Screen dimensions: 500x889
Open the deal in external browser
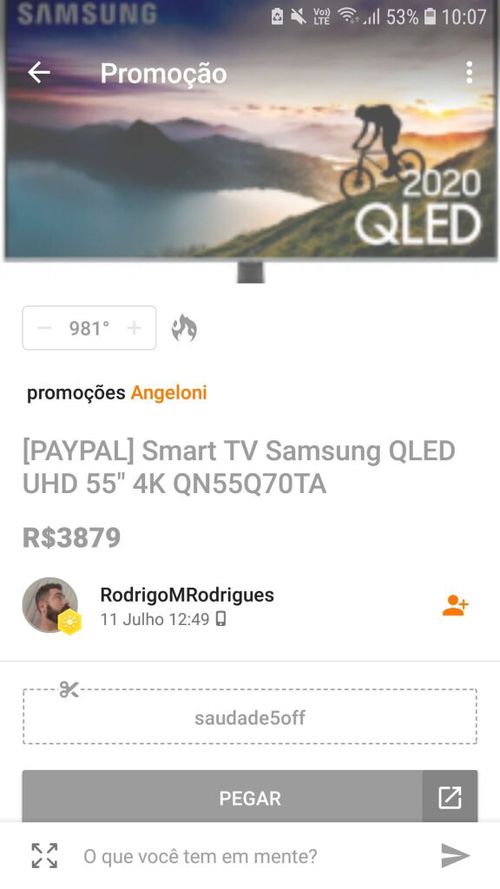(x=450, y=797)
